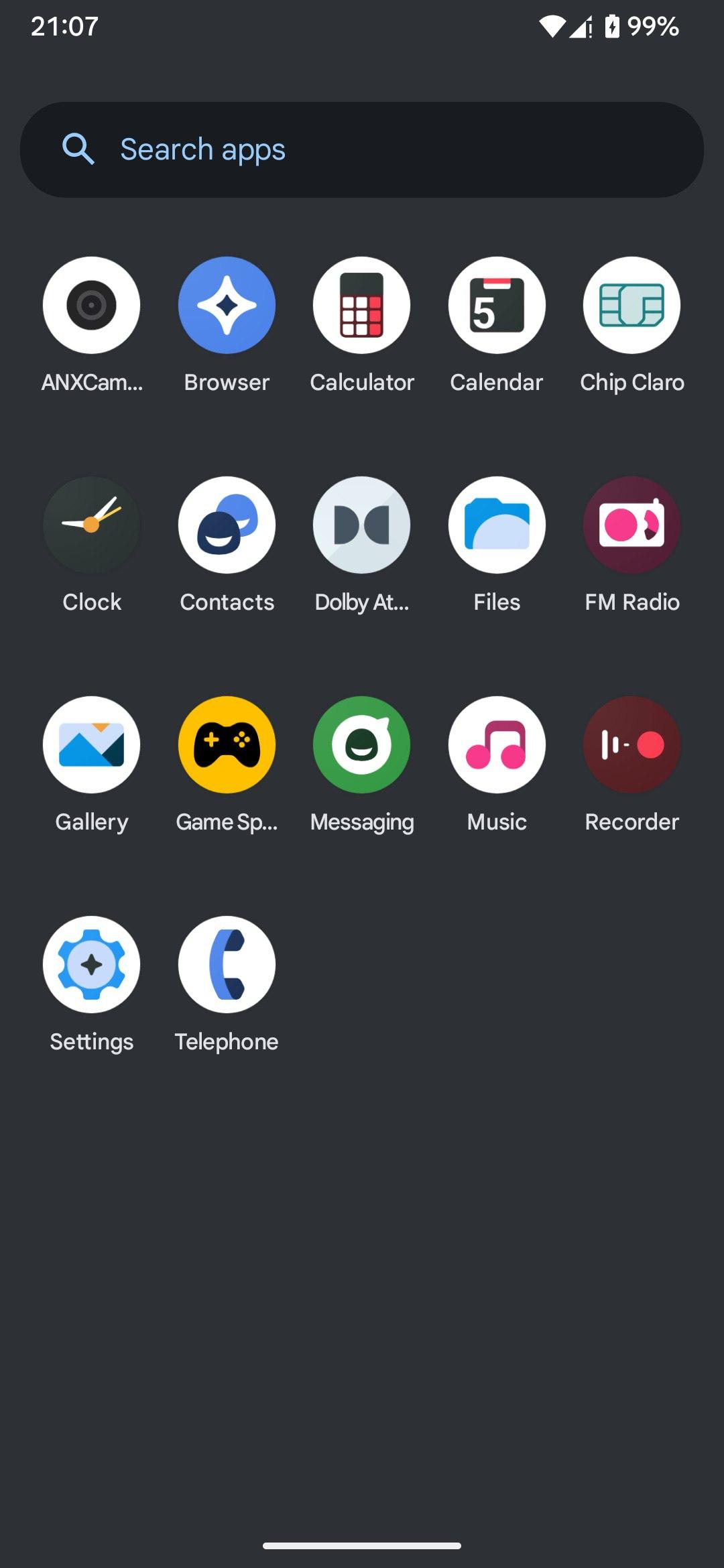Tap the Search apps field
The width and height of the screenshot is (724, 1568).
pyautogui.click(x=362, y=149)
